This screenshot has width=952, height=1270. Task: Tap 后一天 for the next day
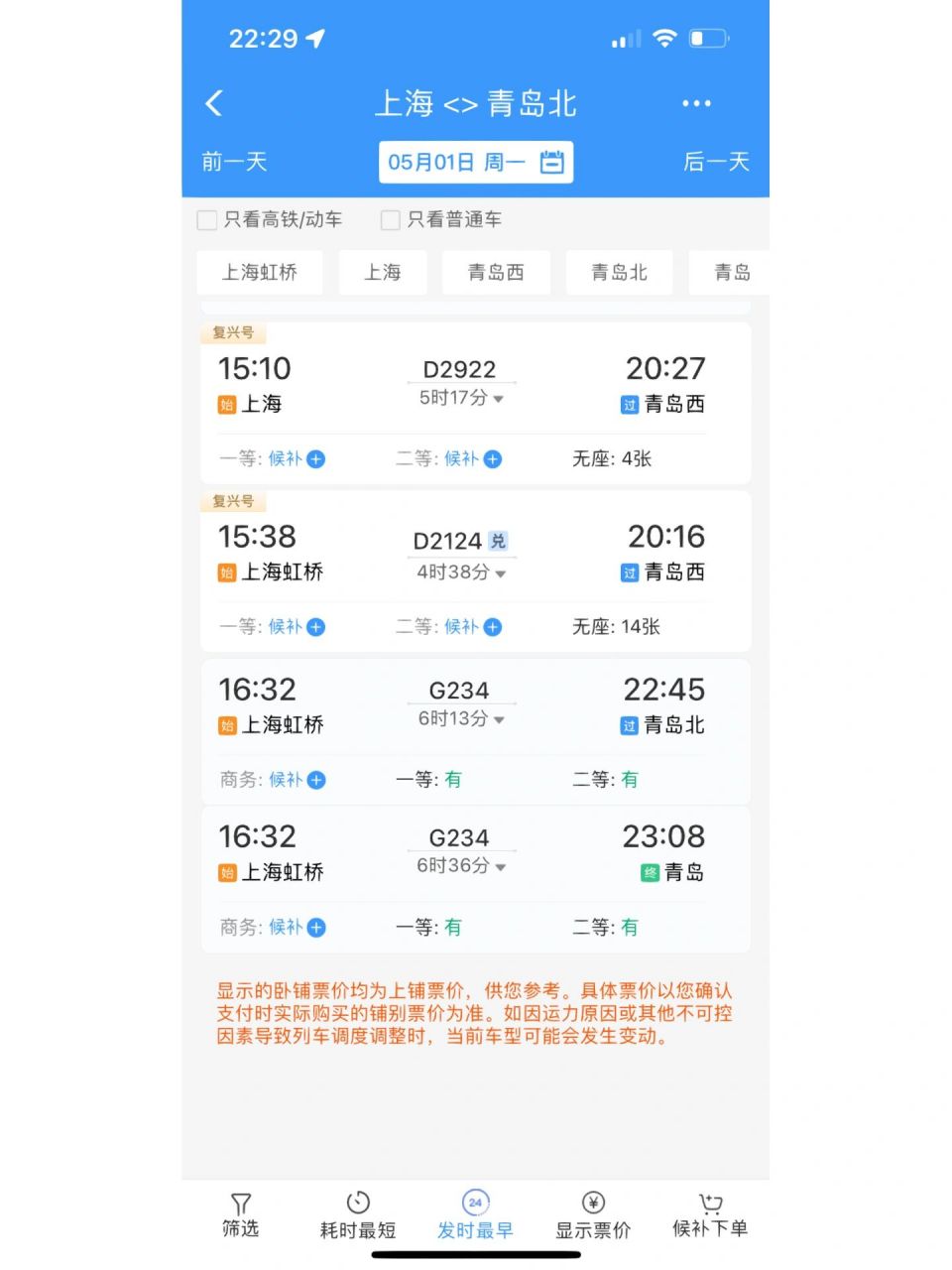[717, 162]
